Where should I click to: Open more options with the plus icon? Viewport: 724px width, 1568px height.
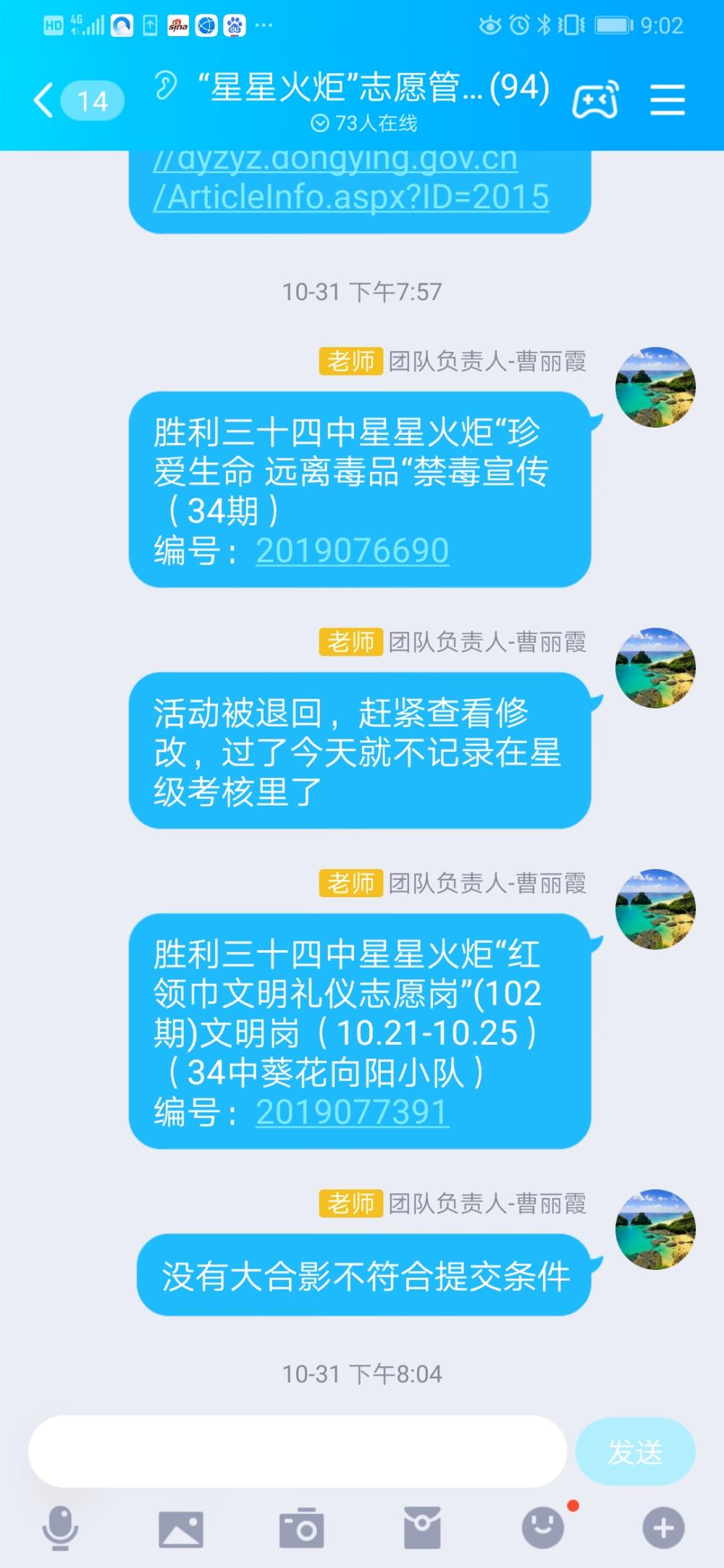click(663, 1528)
